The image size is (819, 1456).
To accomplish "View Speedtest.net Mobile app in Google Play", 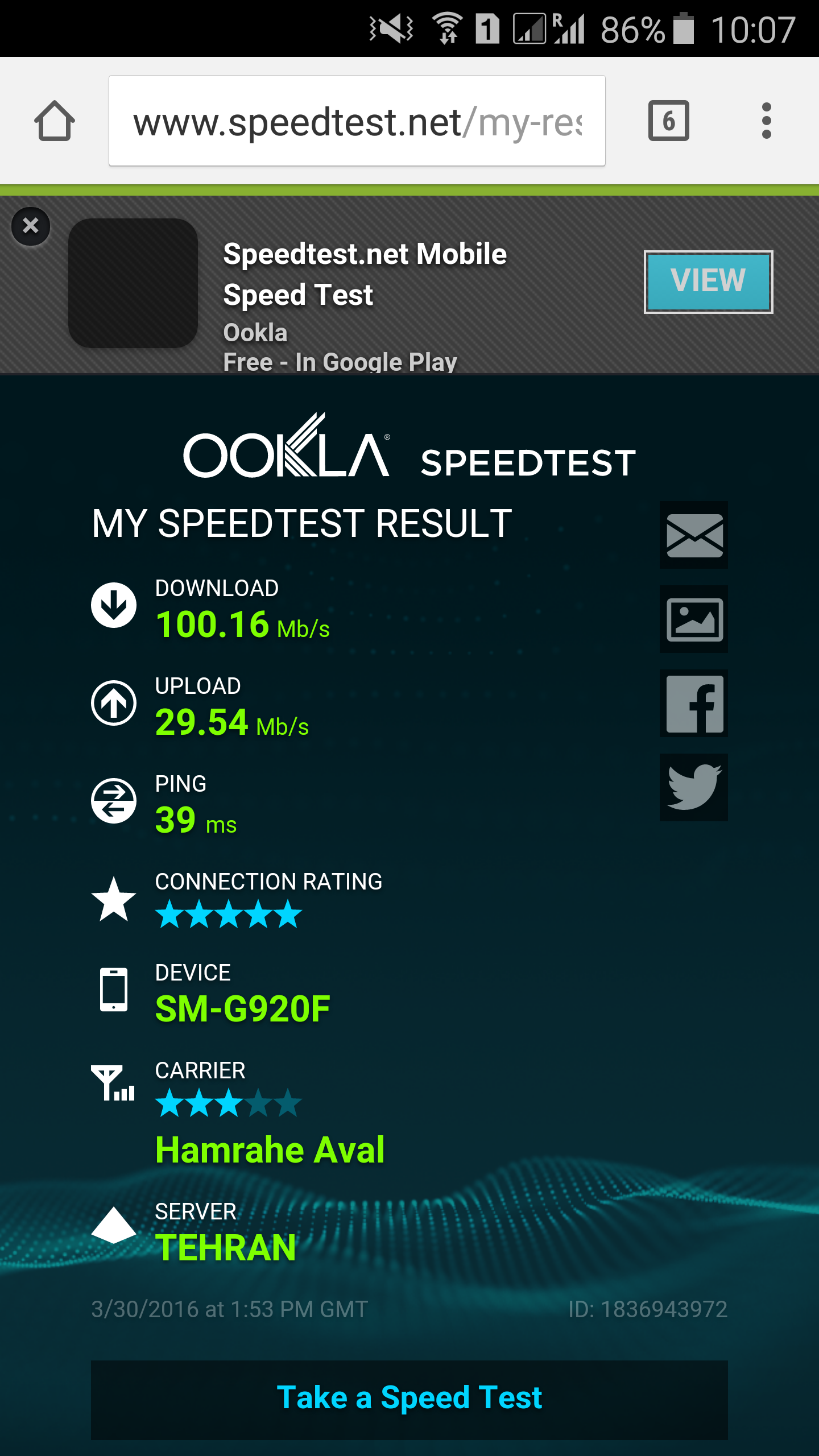I will coord(708,282).
